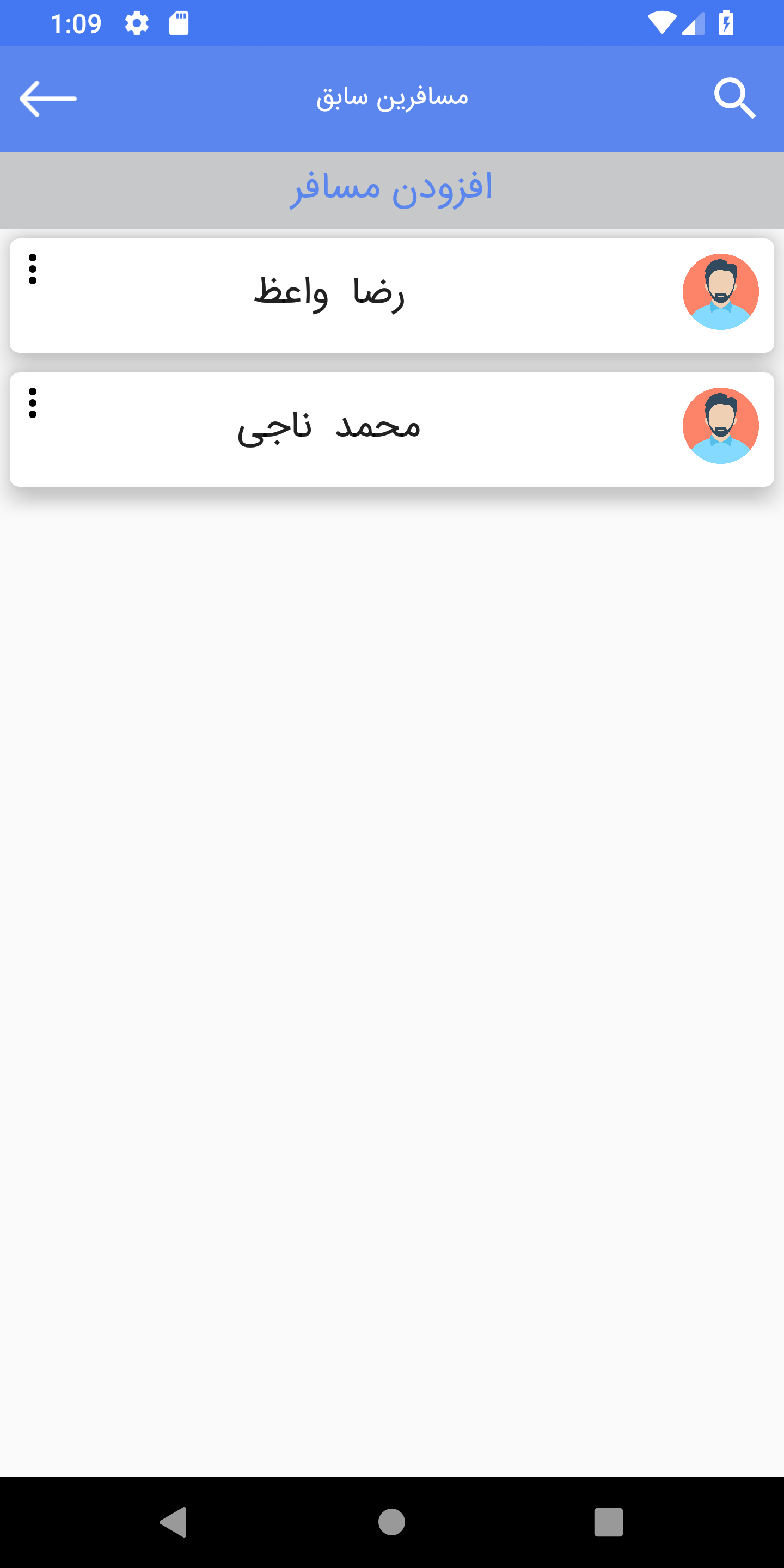
Task: Open overflow menu for رضا واعظ
Action: pyautogui.click(x=33, y=269)
